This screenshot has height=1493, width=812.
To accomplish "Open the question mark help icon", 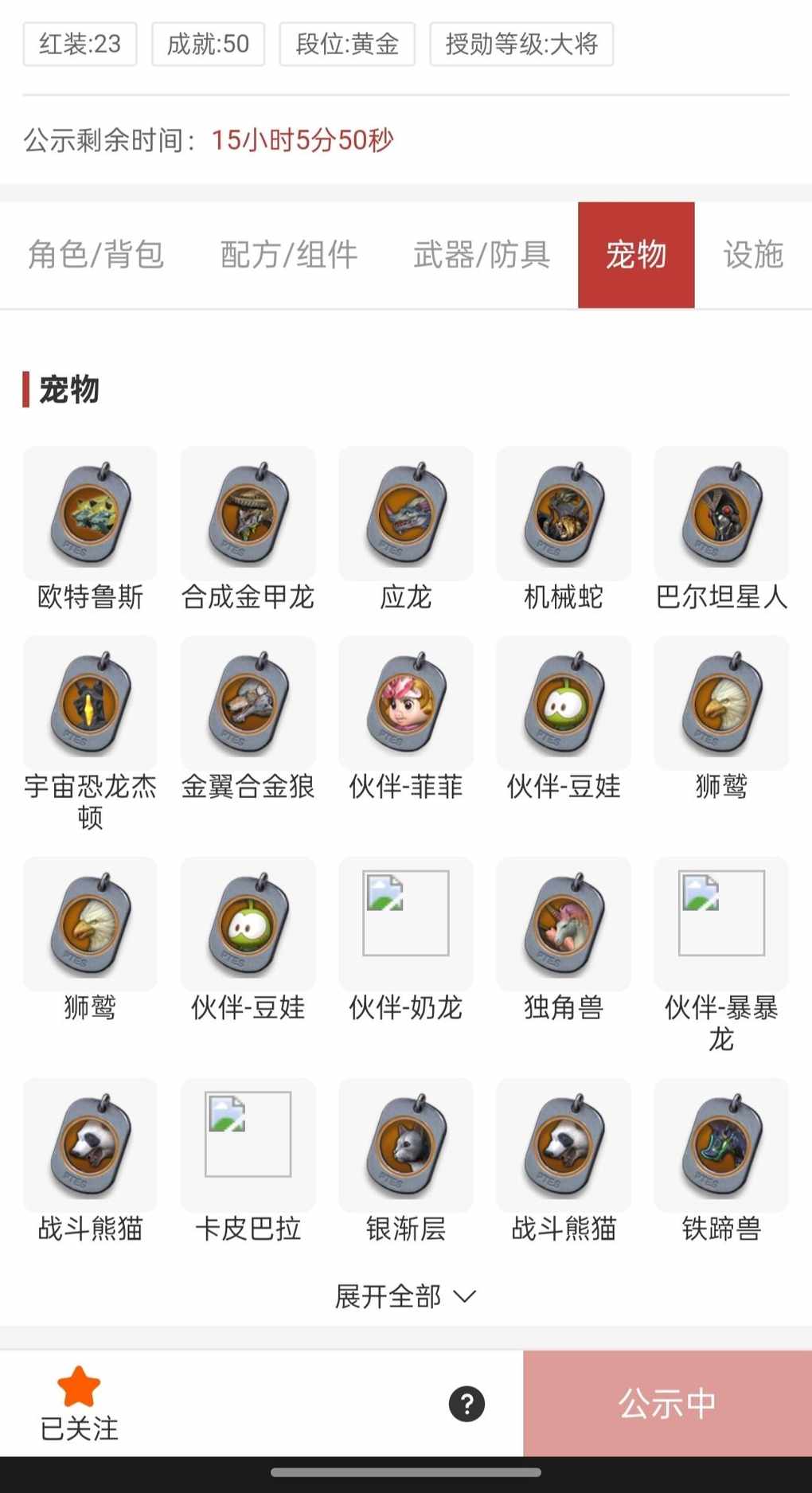I will [467, 1404].
